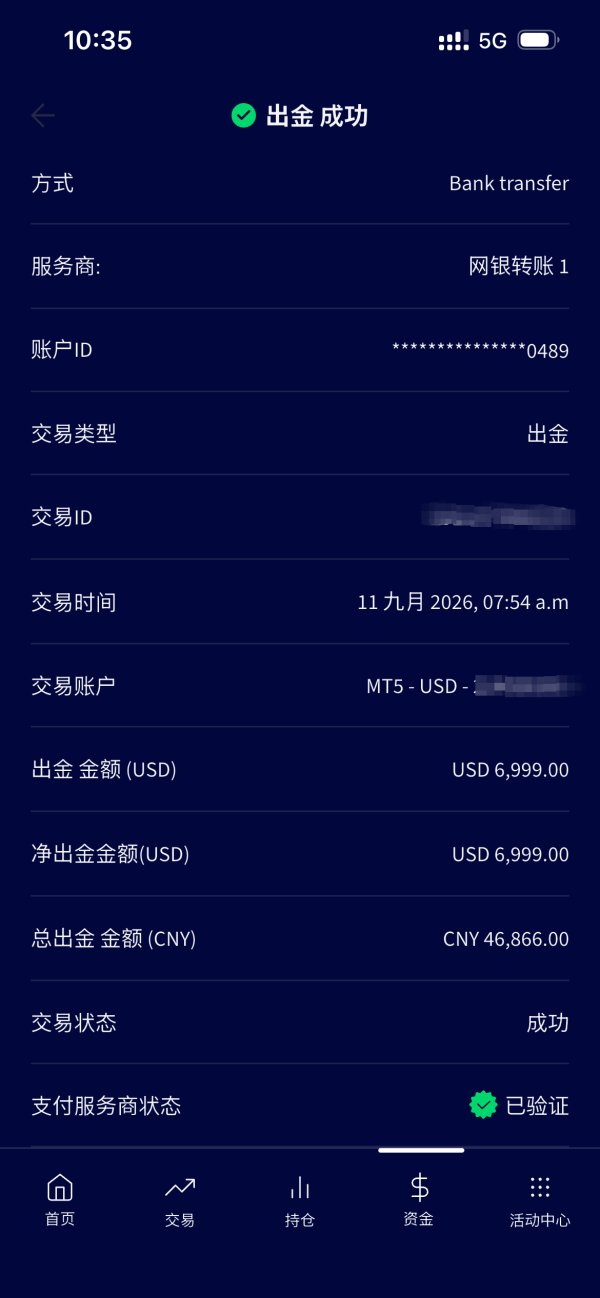
Task: Open the 活动中心 activity center tab
Action: click(x=540, y=1200)
